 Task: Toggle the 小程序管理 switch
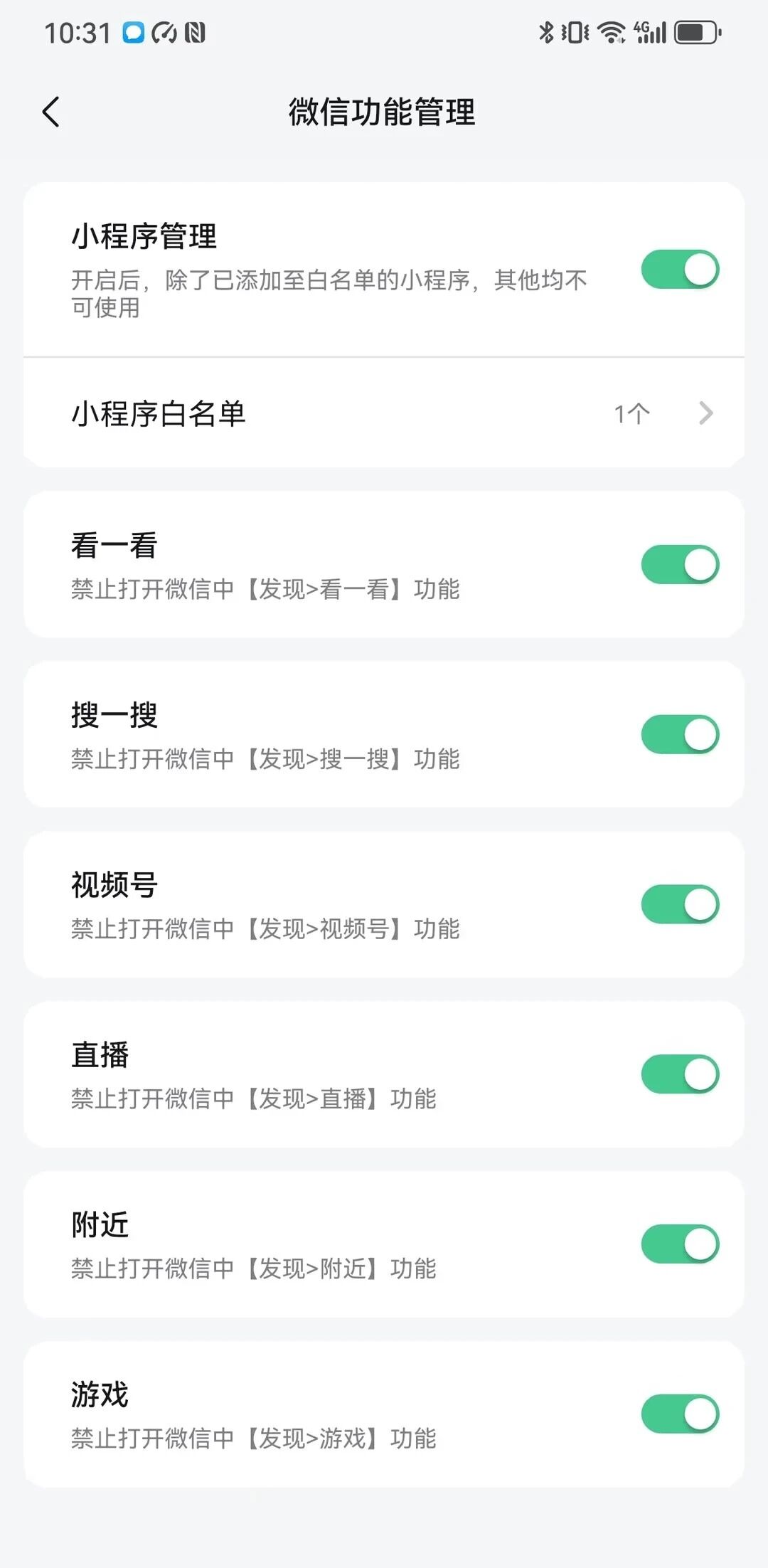[x=680, y=270]
